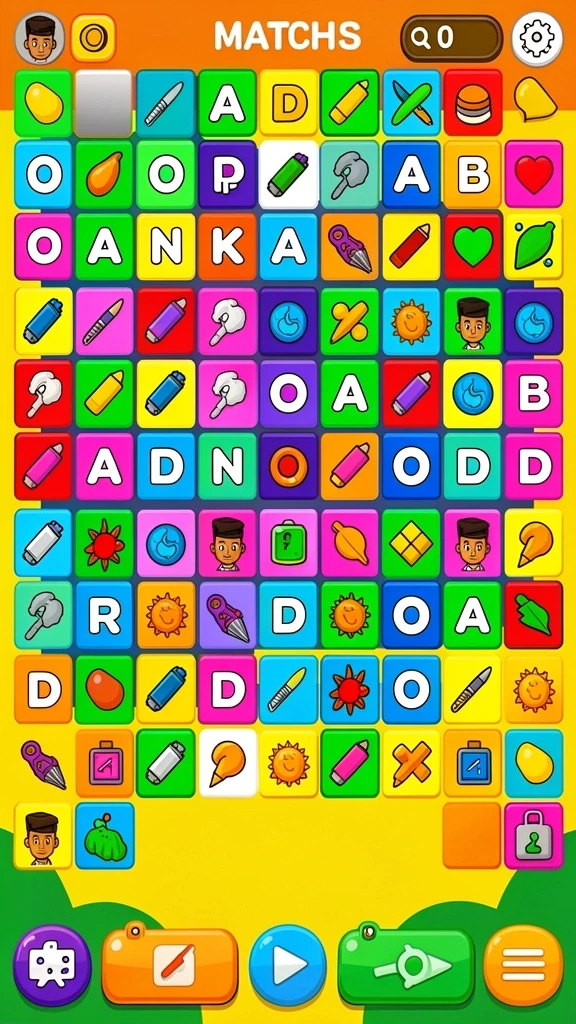Open the orange hamburger menu button
Image resolution: width=576 pixels, height=1024 pixels.
[x=523, y=965]
